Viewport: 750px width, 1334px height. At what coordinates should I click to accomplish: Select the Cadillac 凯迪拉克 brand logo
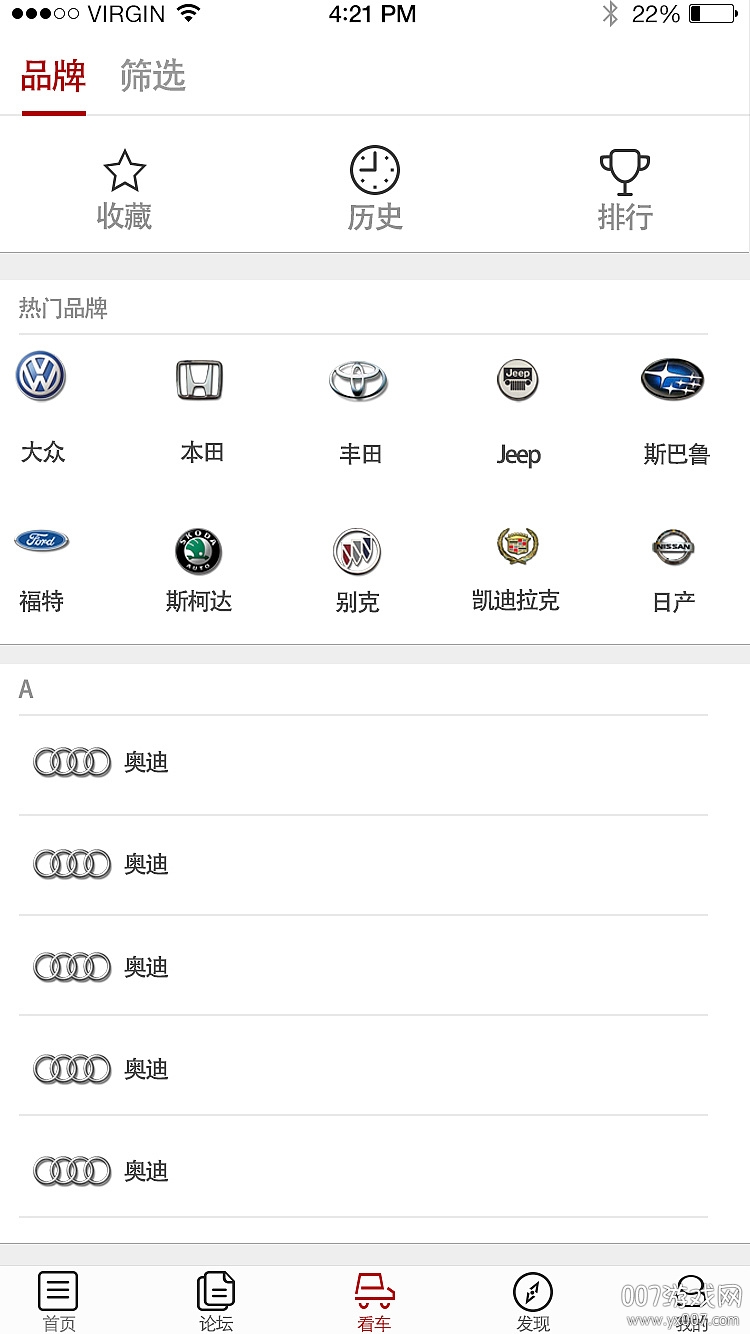[515, 543]
